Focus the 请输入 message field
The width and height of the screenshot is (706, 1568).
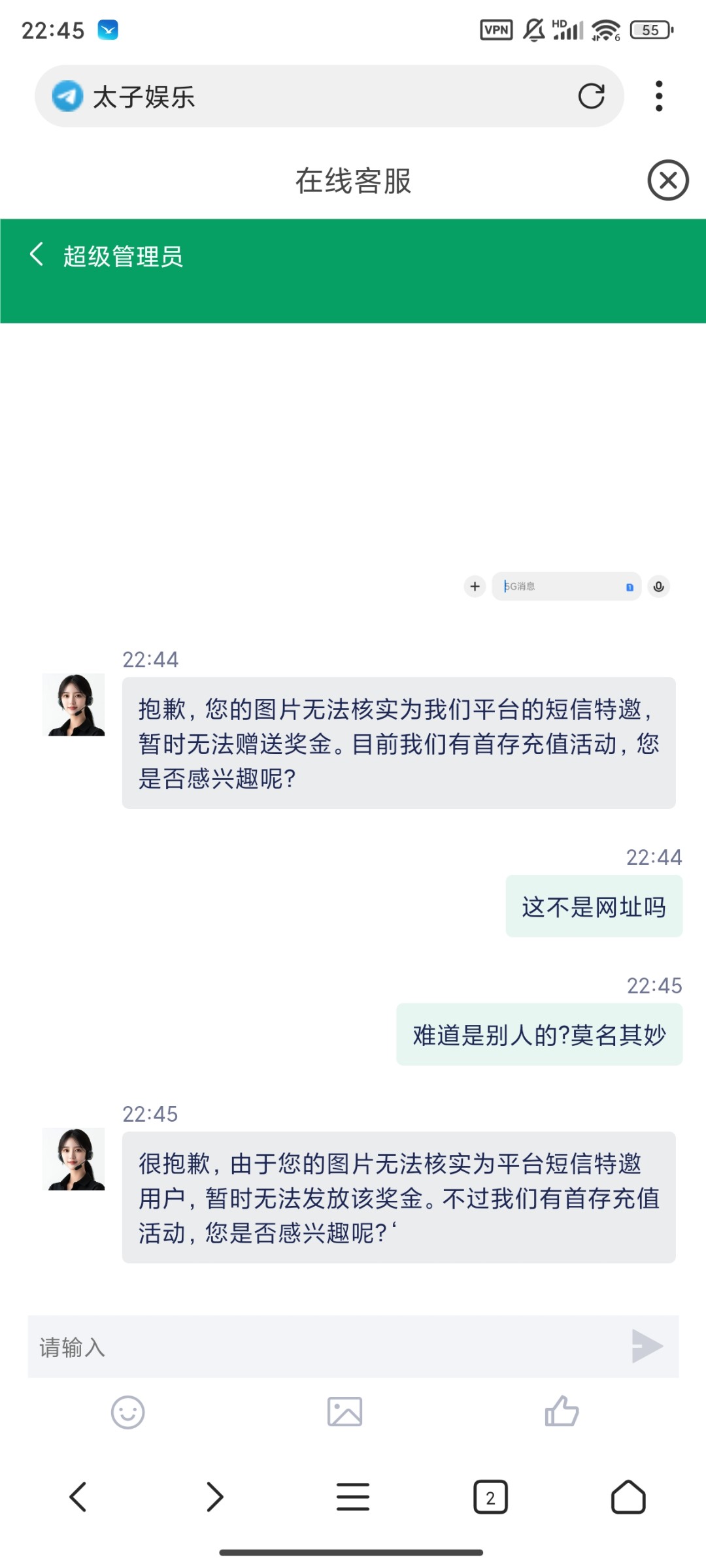tap(327, 1347)
